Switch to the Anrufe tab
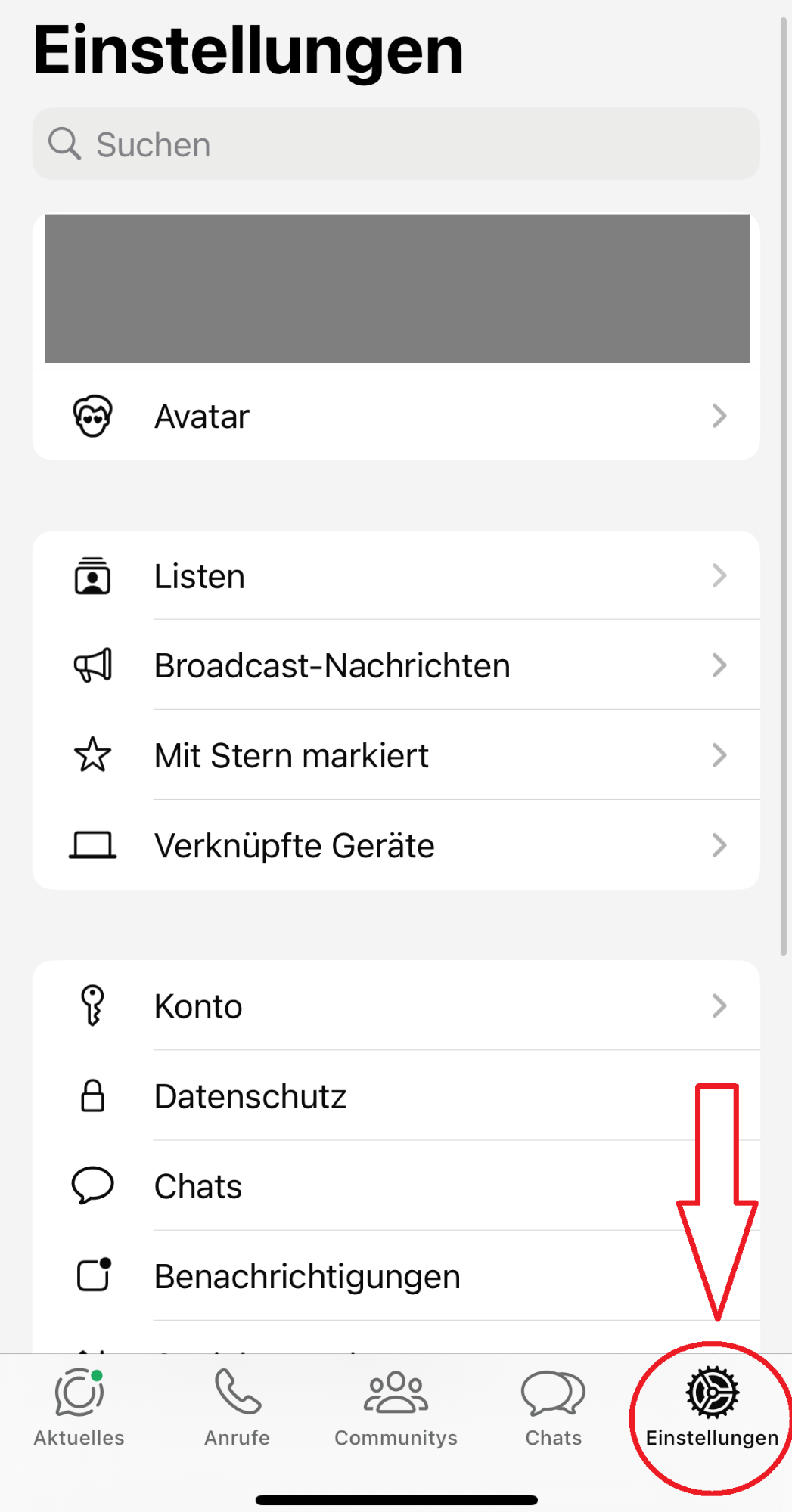The height and width of the screenshot is (1512, 792). pyautogui.click(x=238, y=1408)
